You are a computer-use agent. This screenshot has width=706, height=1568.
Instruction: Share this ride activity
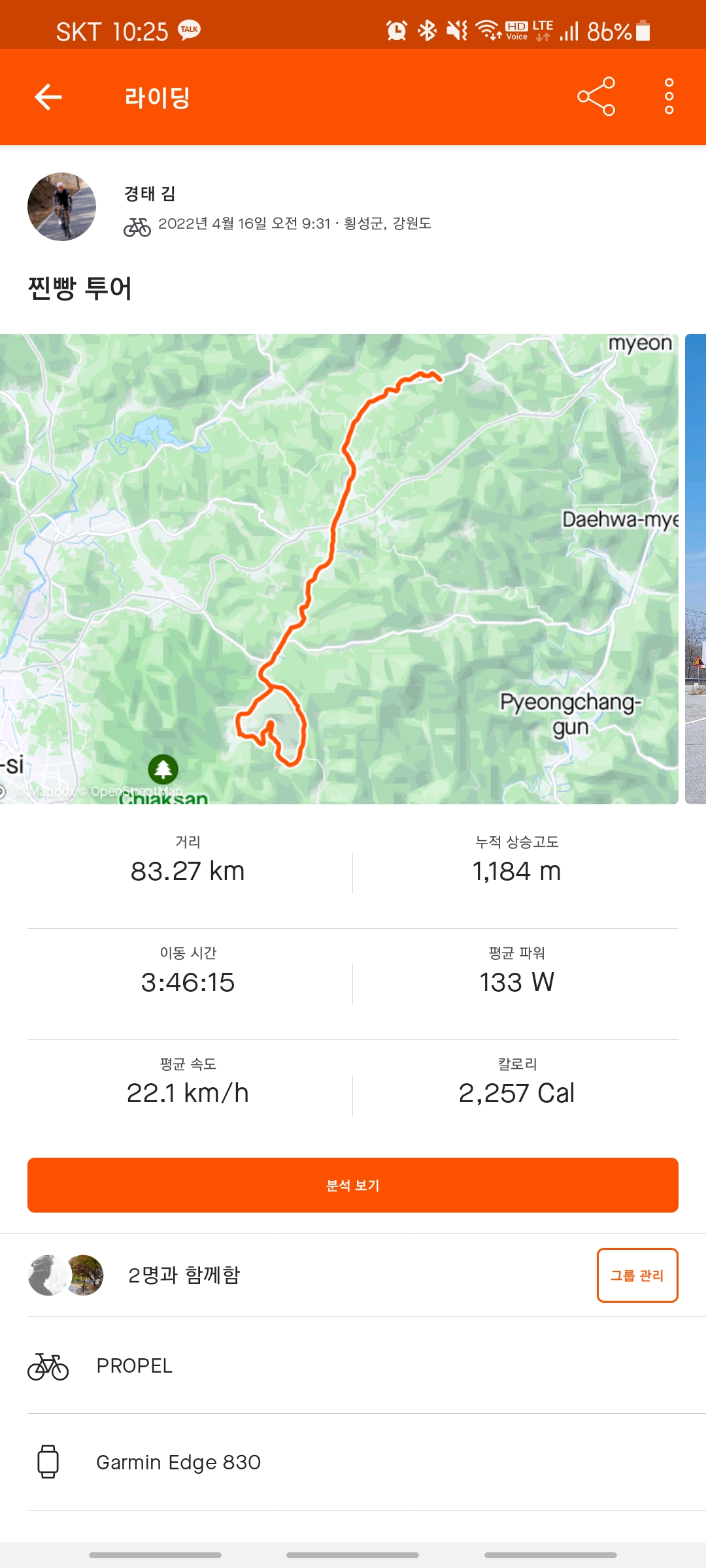click(x=596, y=97)
